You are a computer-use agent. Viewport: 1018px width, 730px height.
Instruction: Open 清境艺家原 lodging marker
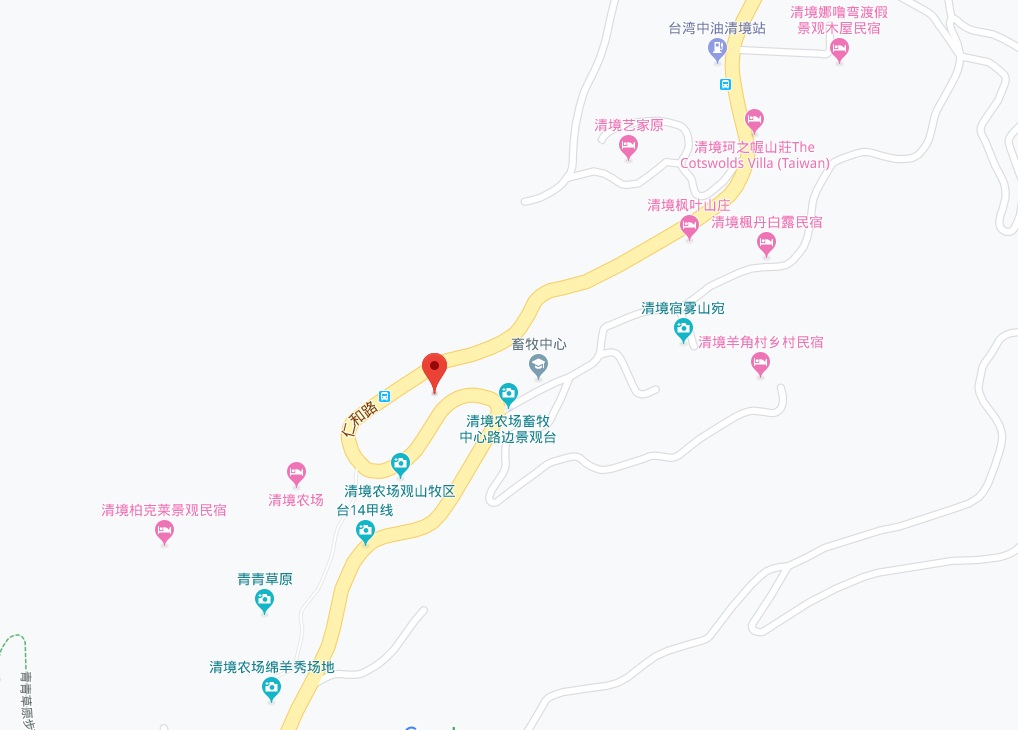pos(628,147)
